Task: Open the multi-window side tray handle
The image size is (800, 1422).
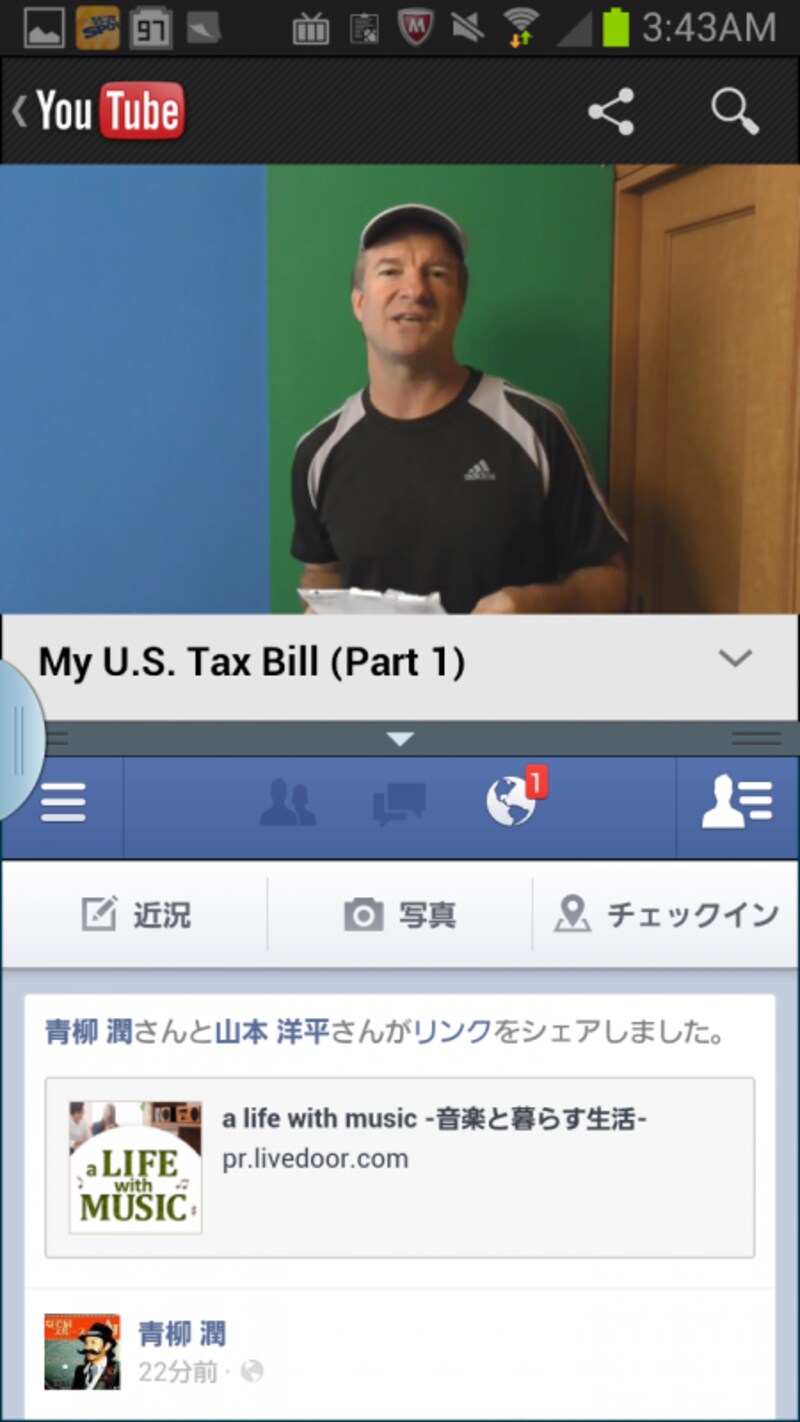Action: pyautogui.click(x=20, y=739)
